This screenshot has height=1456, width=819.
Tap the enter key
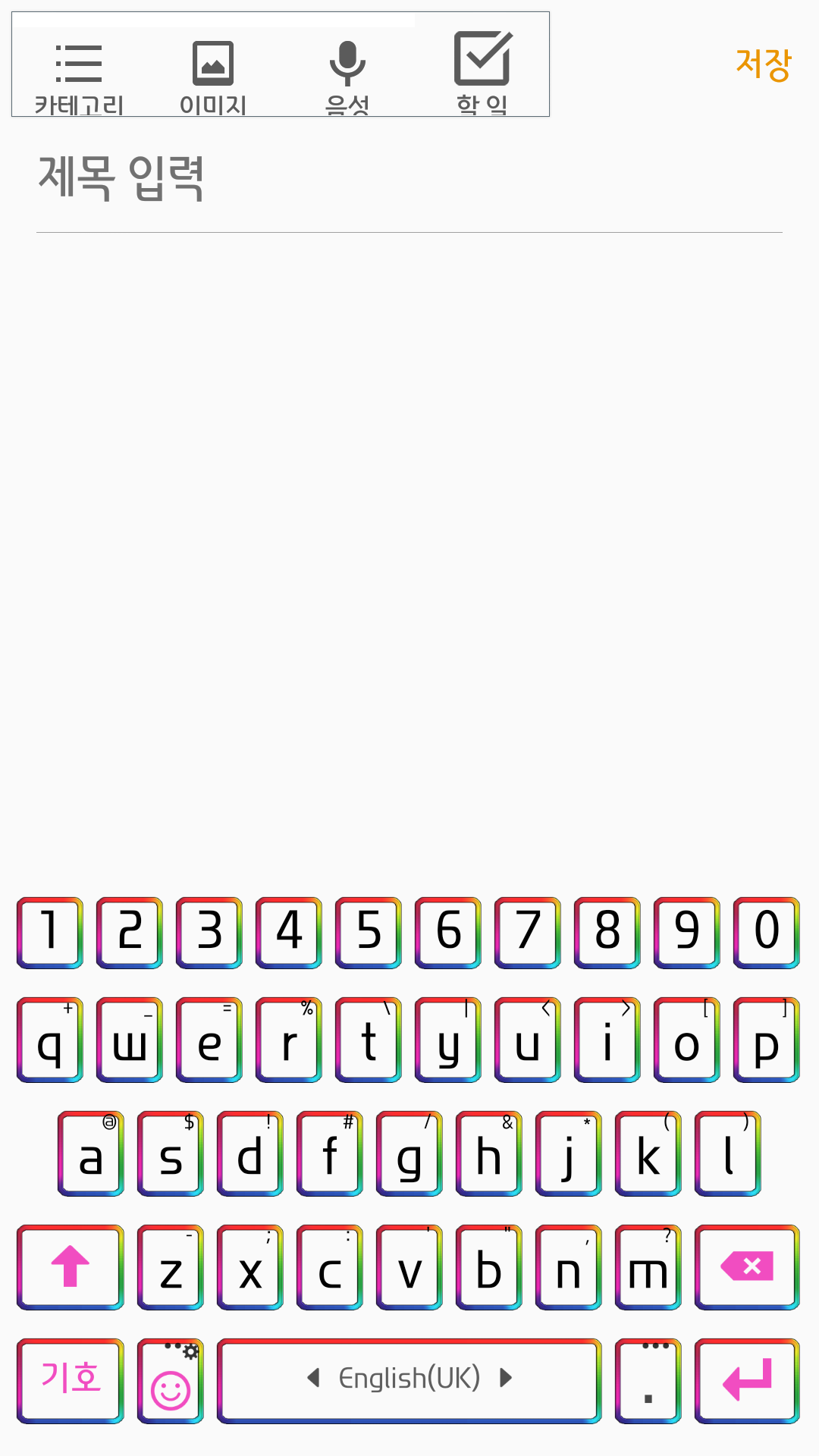[x=747, y=1379]
